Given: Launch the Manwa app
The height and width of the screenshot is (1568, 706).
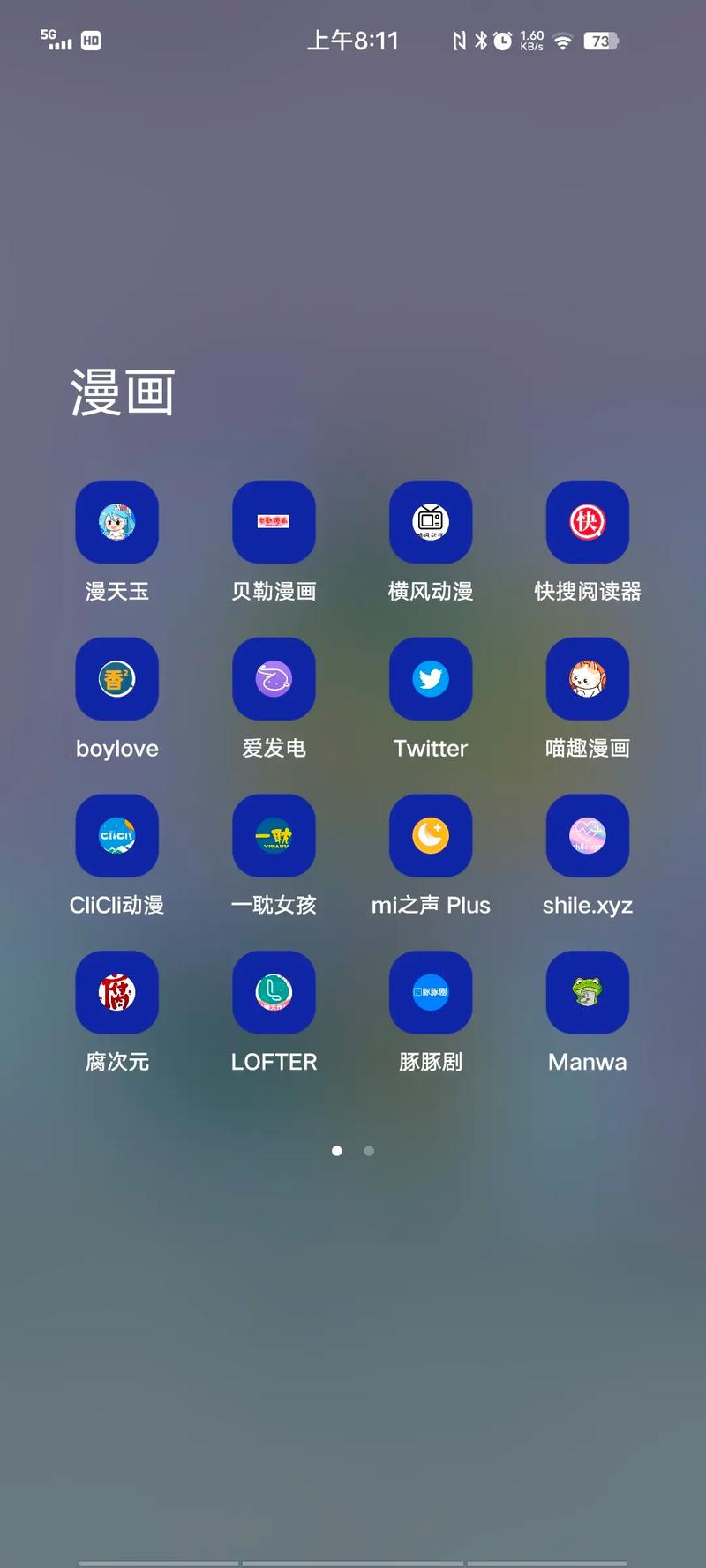Looking at the screenshot, I should coord(587,992).
